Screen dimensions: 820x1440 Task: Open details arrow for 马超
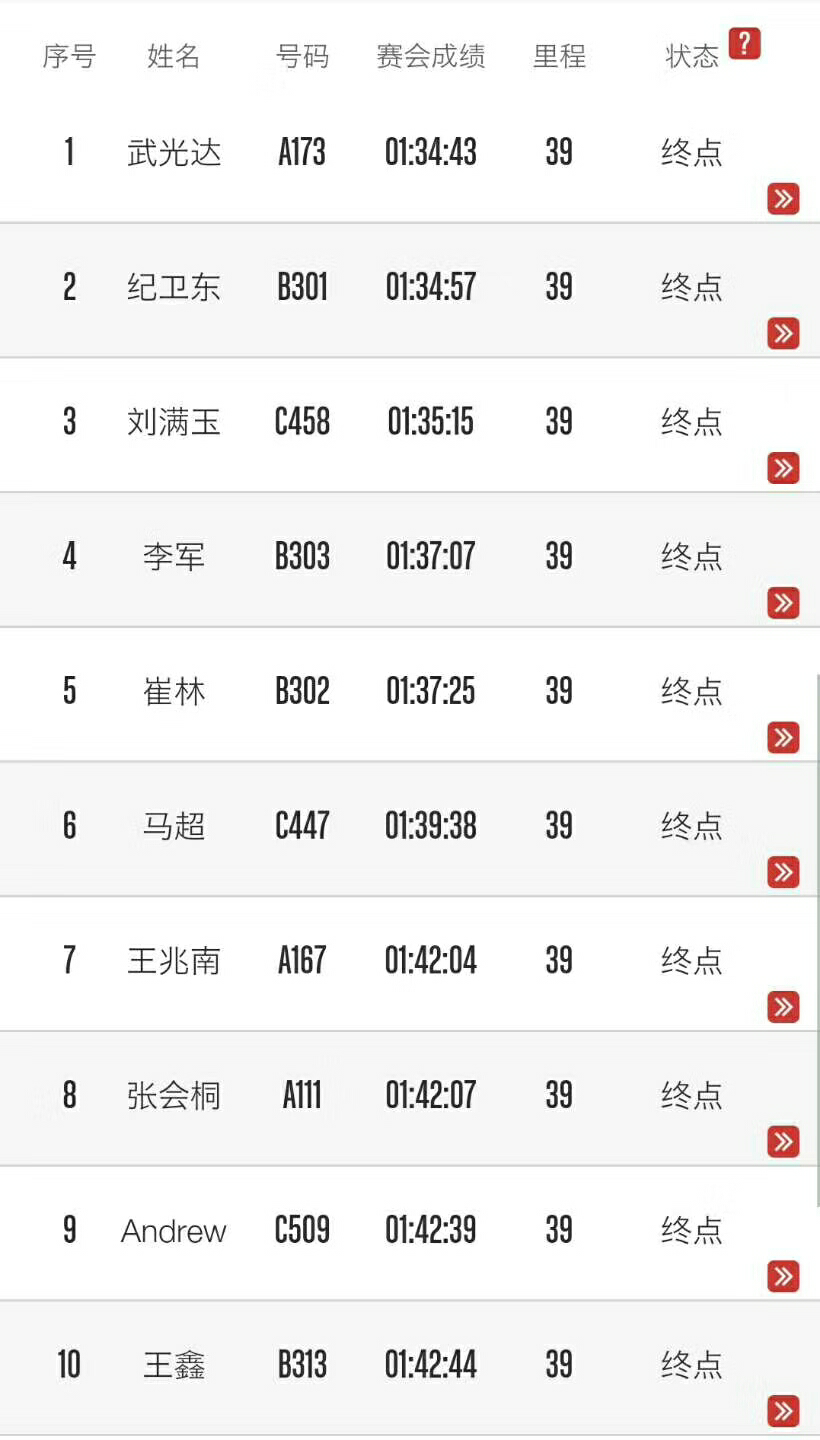[x=783, y=872]
